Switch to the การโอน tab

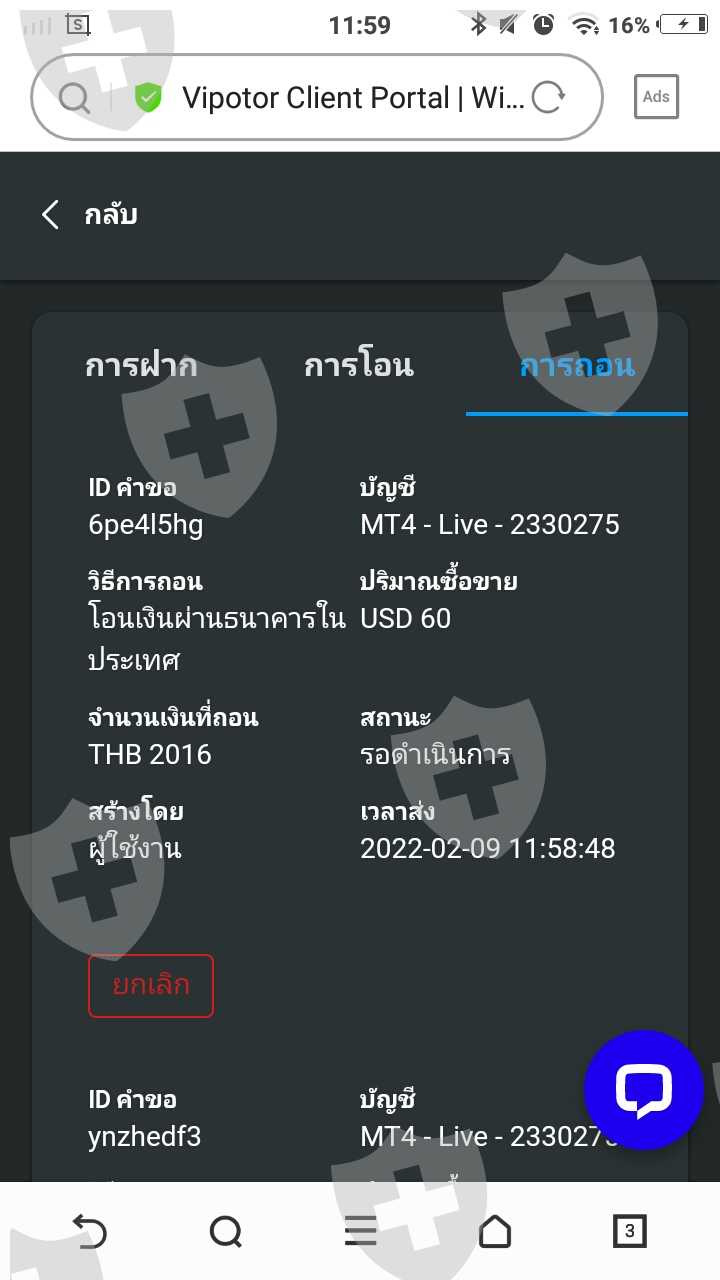pyautogui.click(x=358, y=365)
